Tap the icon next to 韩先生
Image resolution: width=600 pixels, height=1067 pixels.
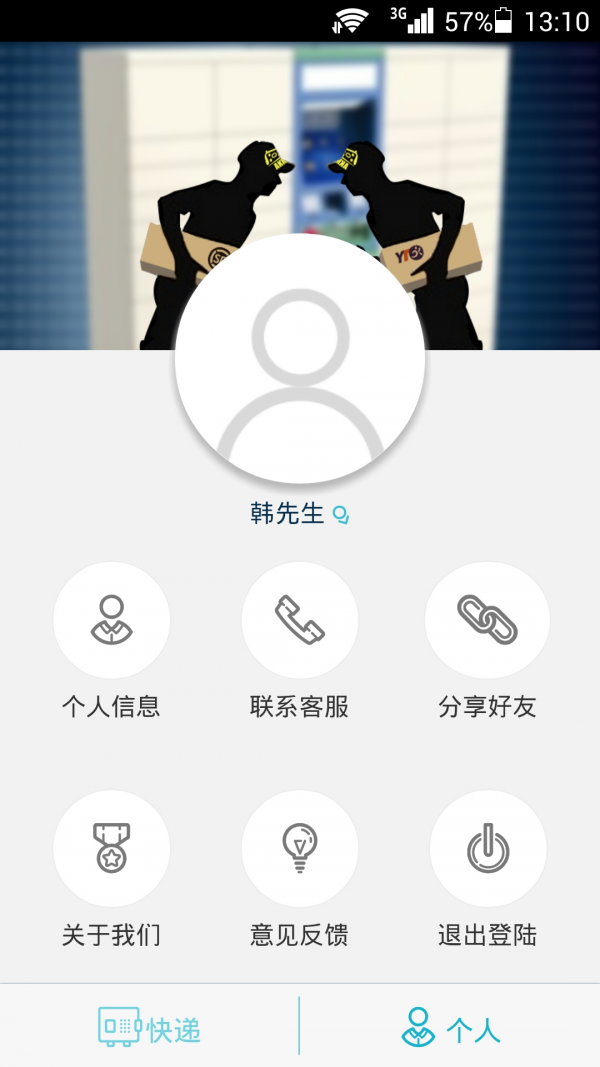[341, 516]
